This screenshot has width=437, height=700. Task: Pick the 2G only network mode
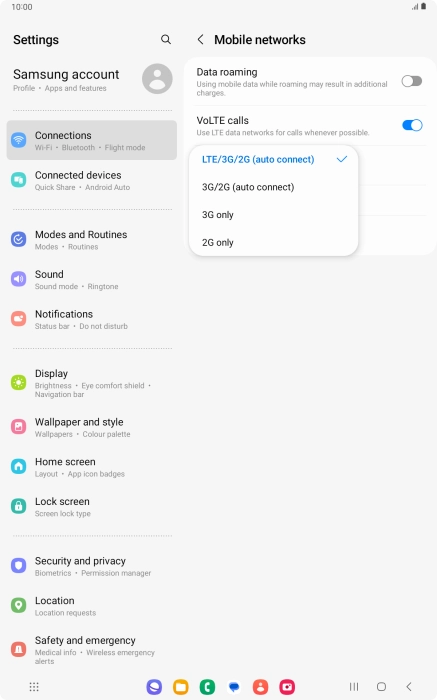pos(273,242)
